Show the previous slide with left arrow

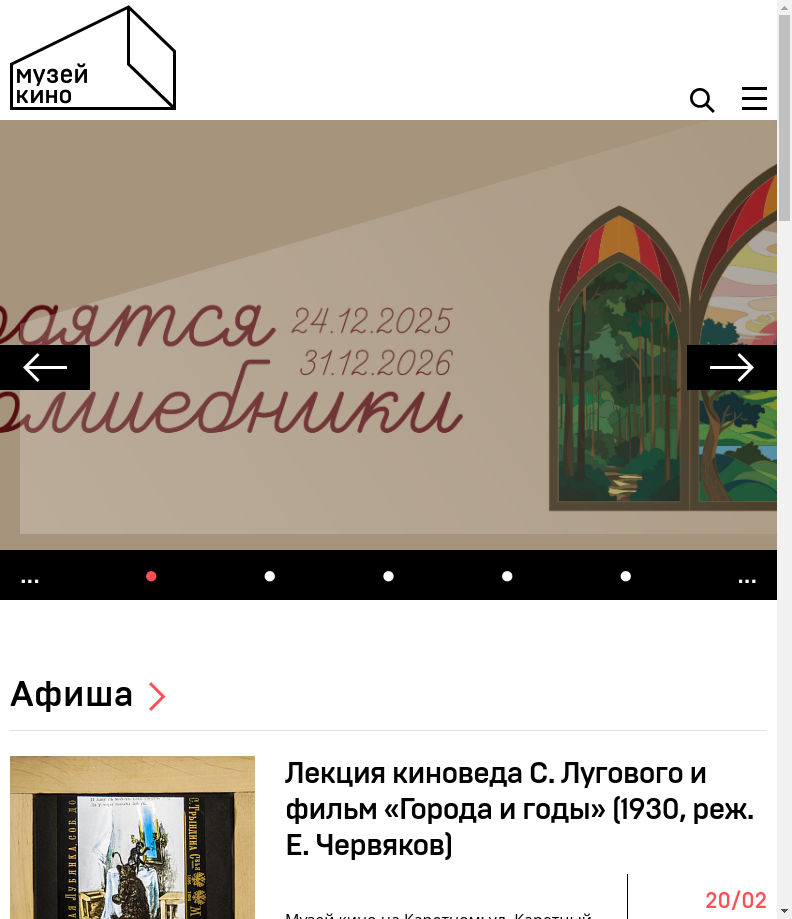(45, 368)
